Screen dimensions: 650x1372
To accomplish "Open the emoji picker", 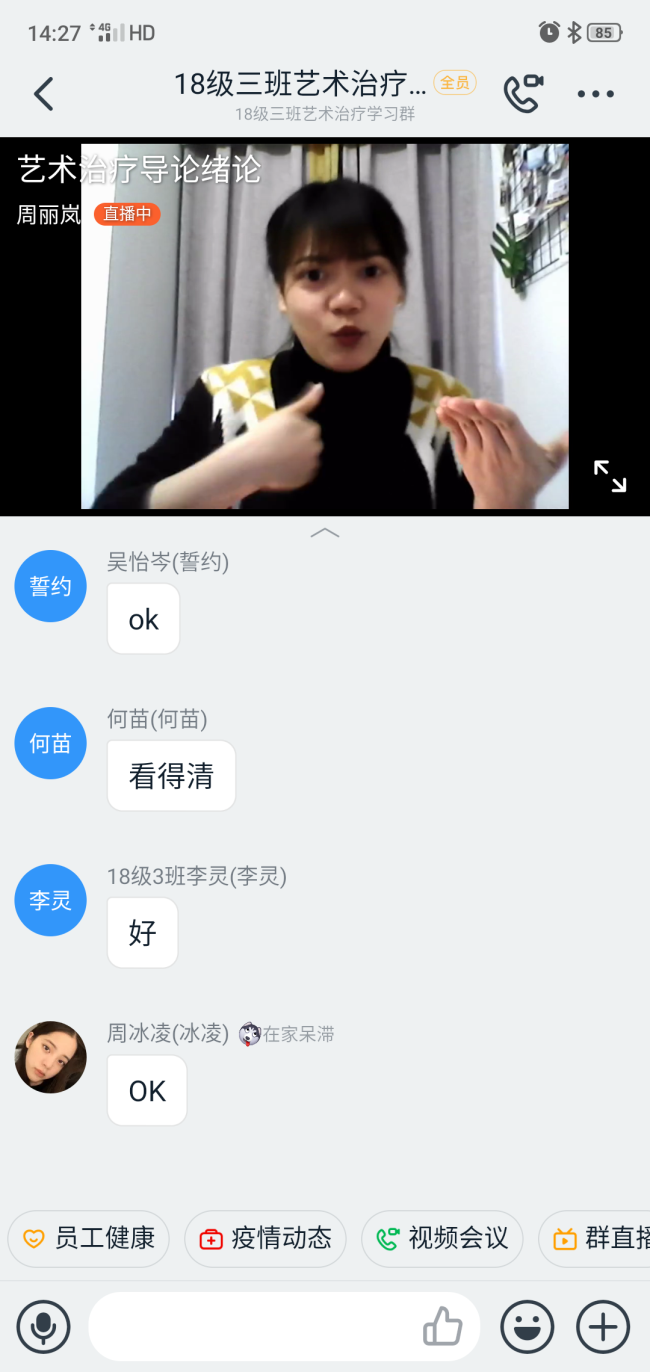I will (x=526, y=1327).
